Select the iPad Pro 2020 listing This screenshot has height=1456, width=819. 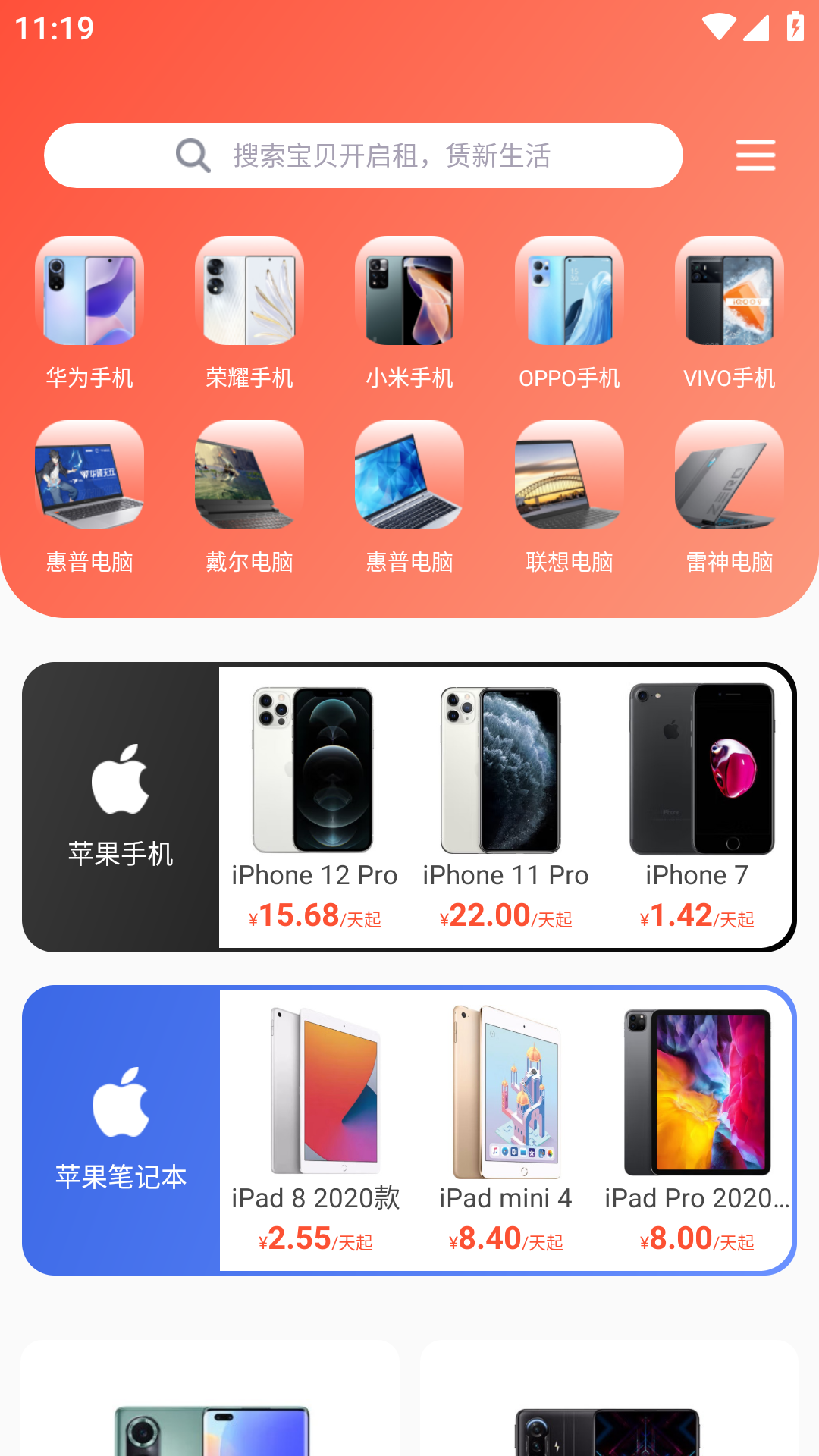pos(697,1131)
